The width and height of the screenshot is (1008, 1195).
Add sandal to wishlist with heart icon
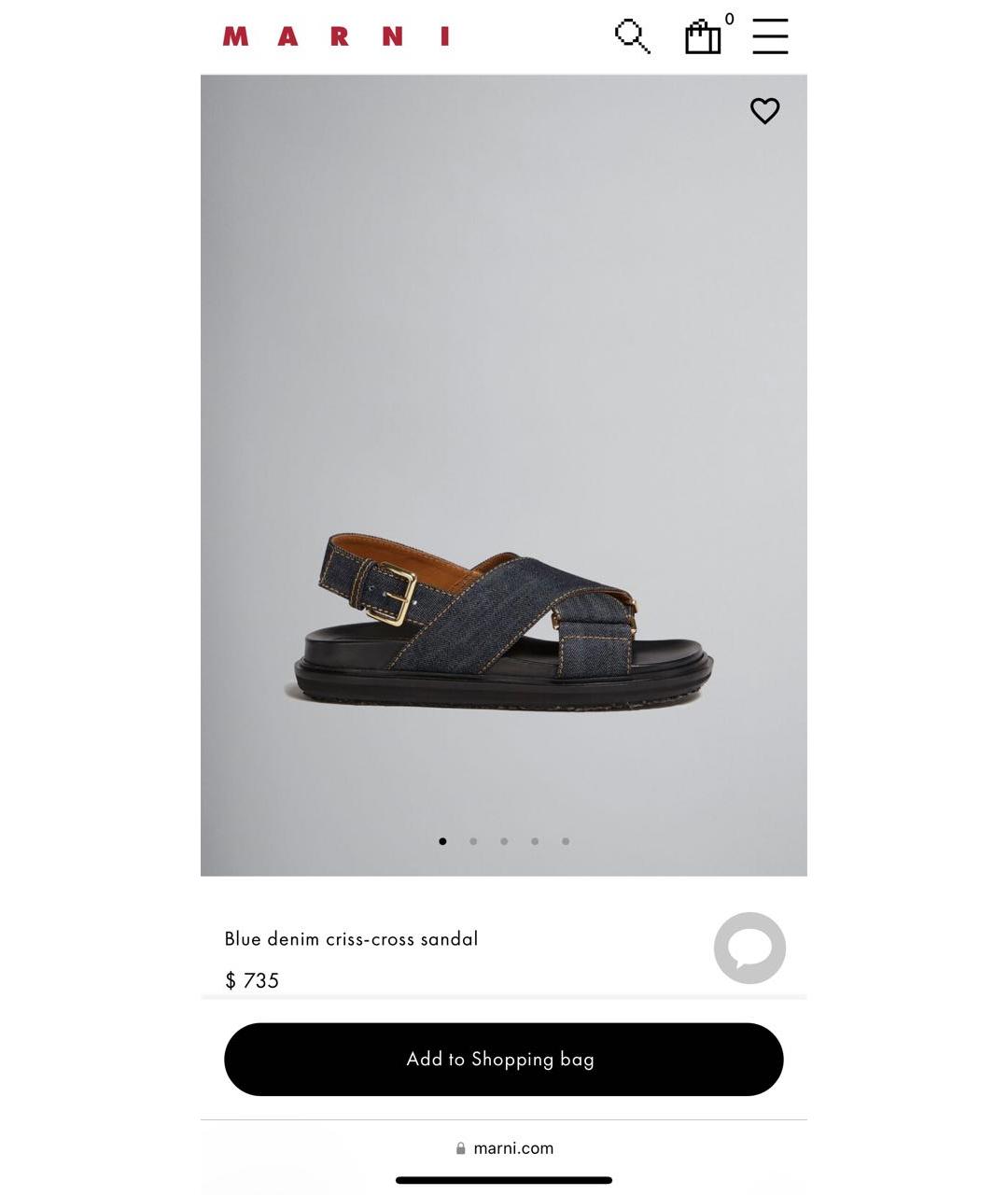point(764,111)
